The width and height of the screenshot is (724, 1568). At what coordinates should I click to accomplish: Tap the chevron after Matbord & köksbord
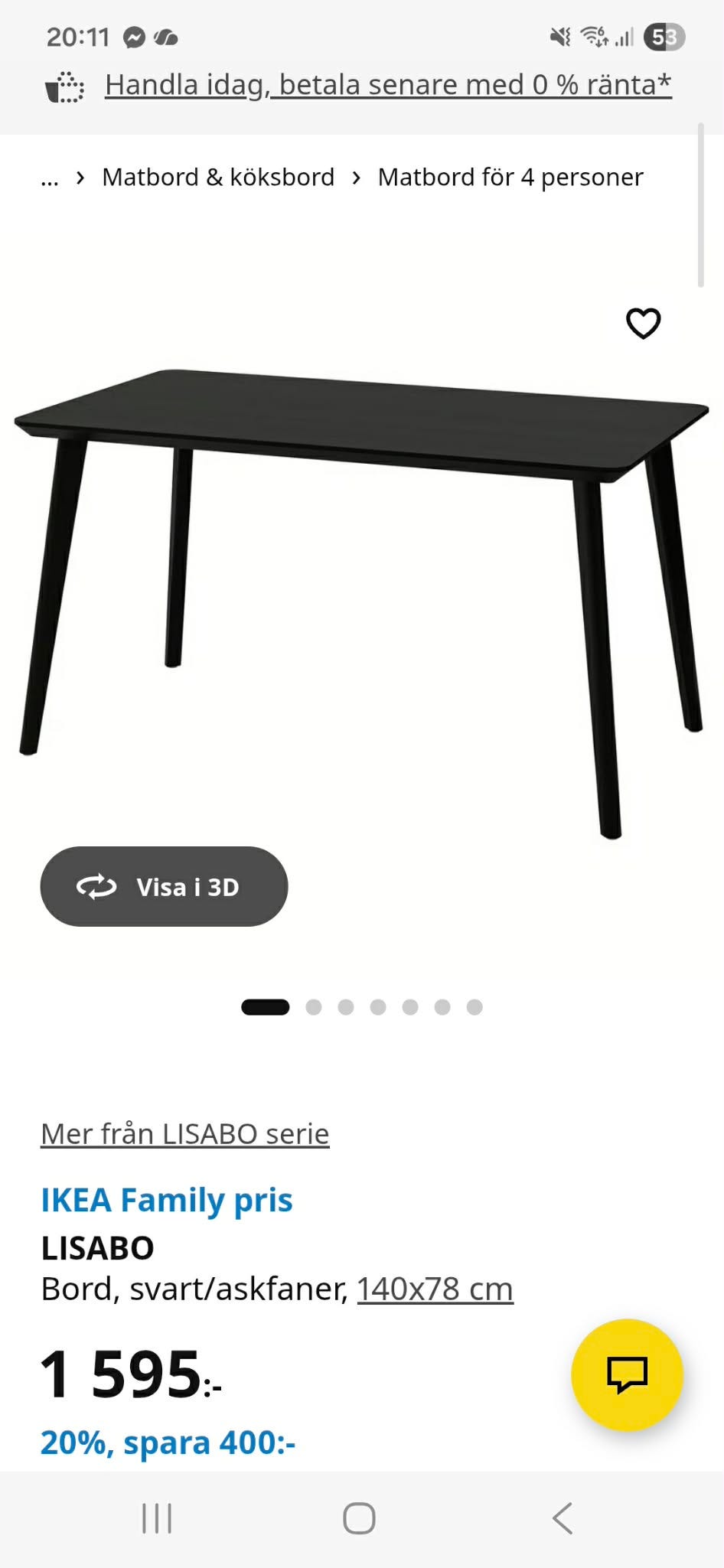tap(357, 177)
